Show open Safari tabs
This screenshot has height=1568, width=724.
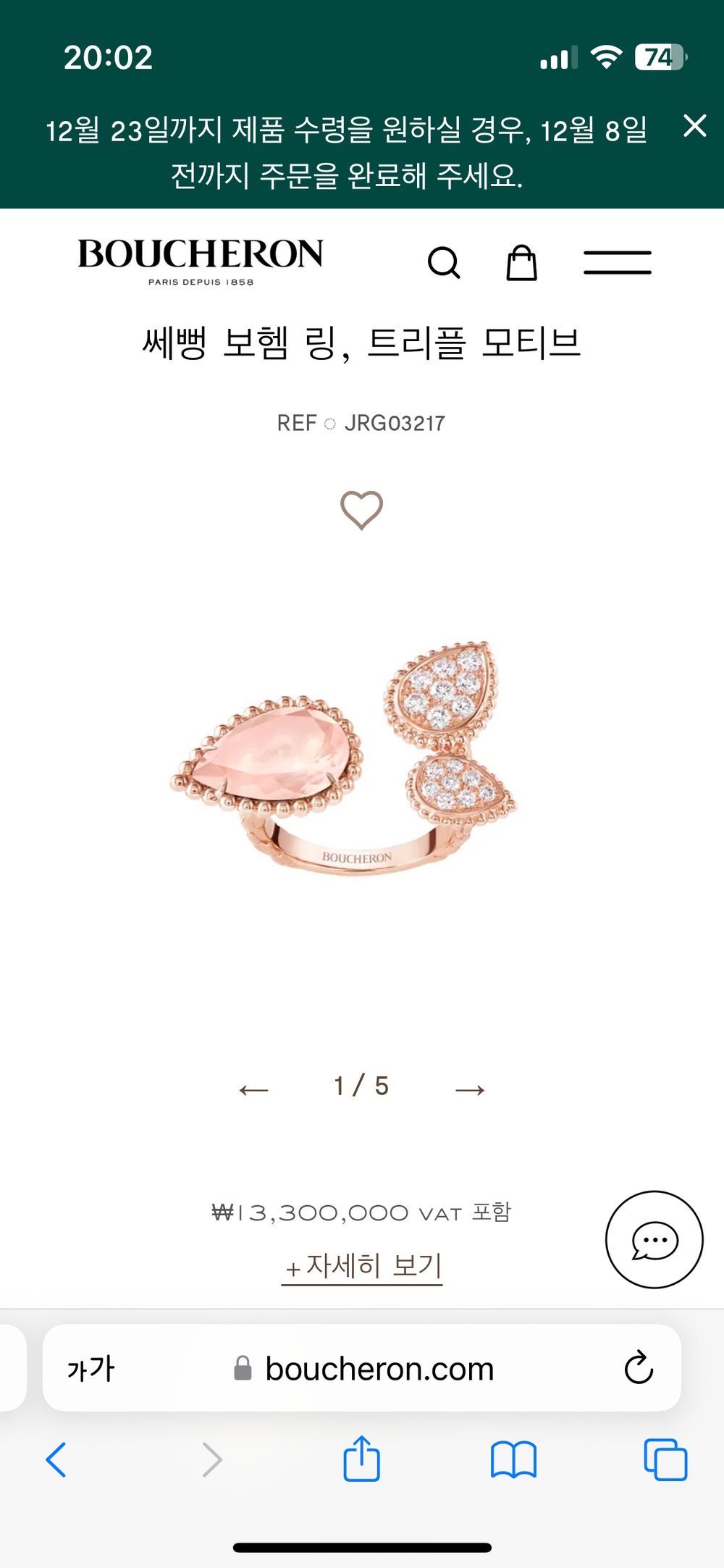click(x=665, y=1459)
